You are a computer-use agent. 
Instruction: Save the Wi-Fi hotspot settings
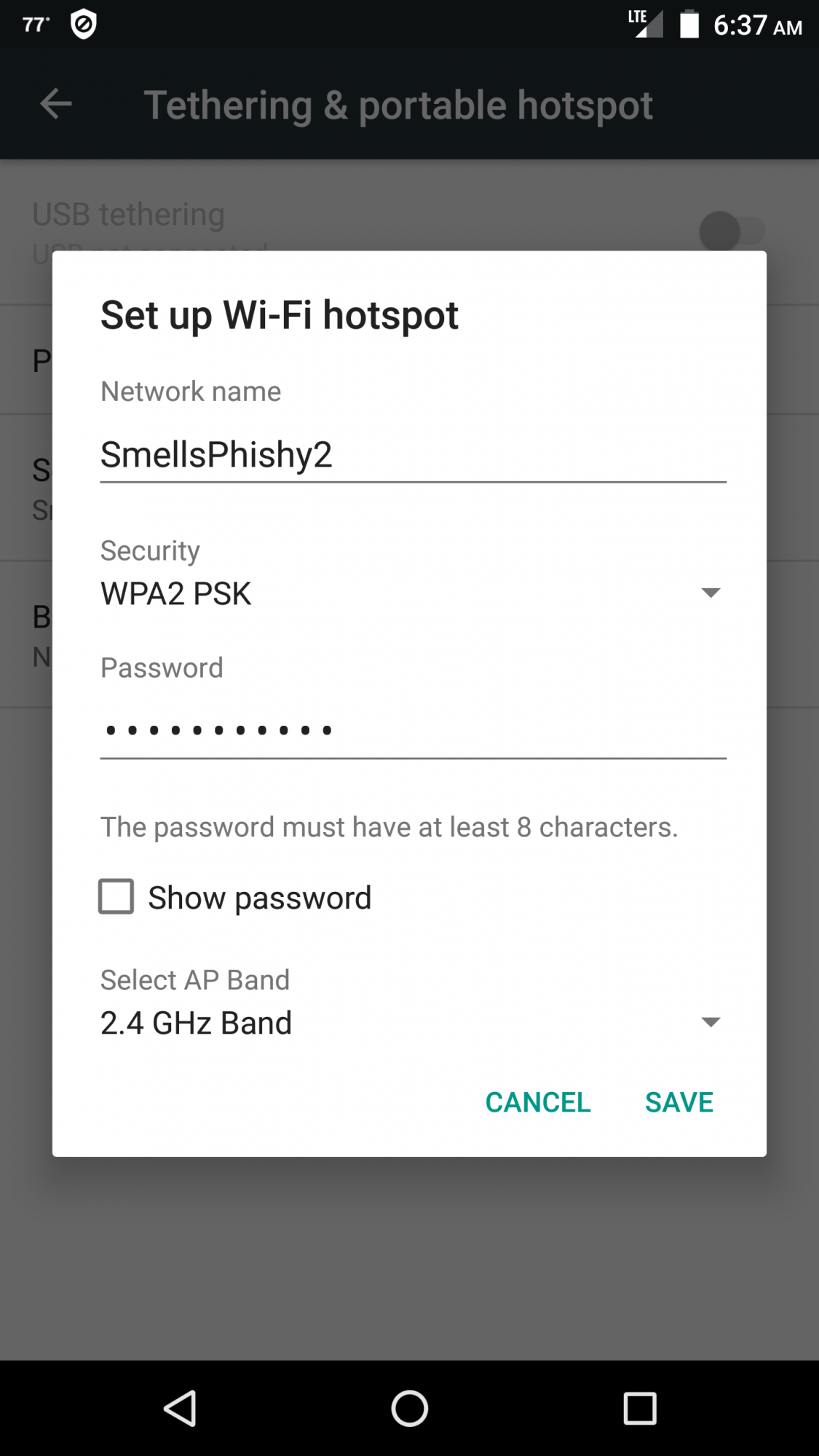tap(678, 1102)
